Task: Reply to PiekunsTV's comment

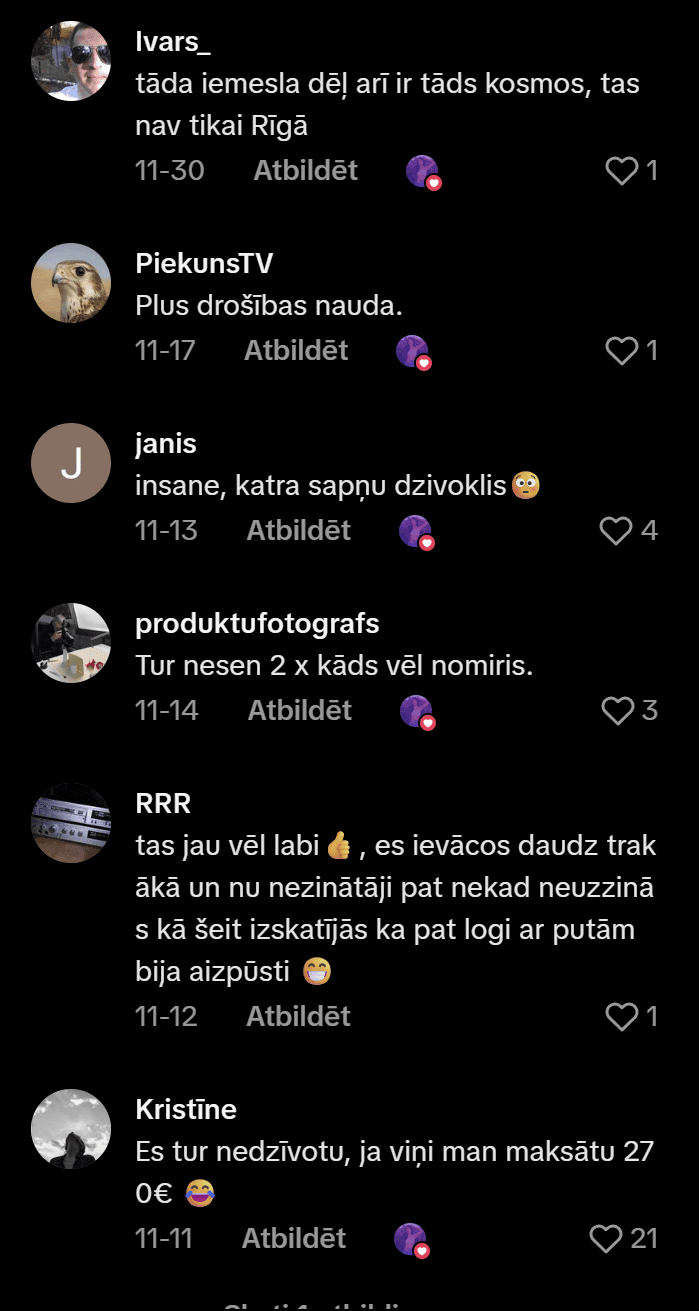Action: (296, 350)
